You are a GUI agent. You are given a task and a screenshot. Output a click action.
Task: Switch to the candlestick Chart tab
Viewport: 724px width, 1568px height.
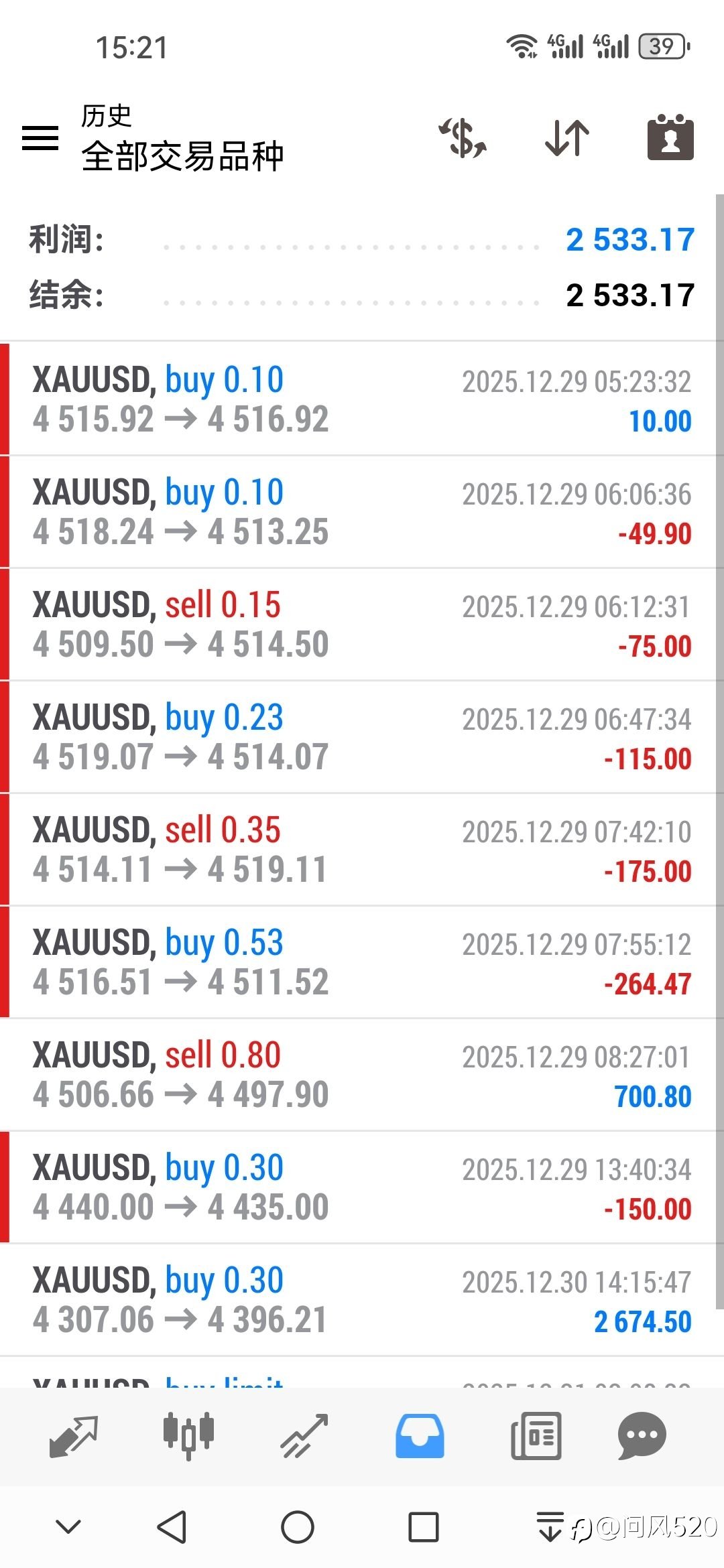(188, 1436)
